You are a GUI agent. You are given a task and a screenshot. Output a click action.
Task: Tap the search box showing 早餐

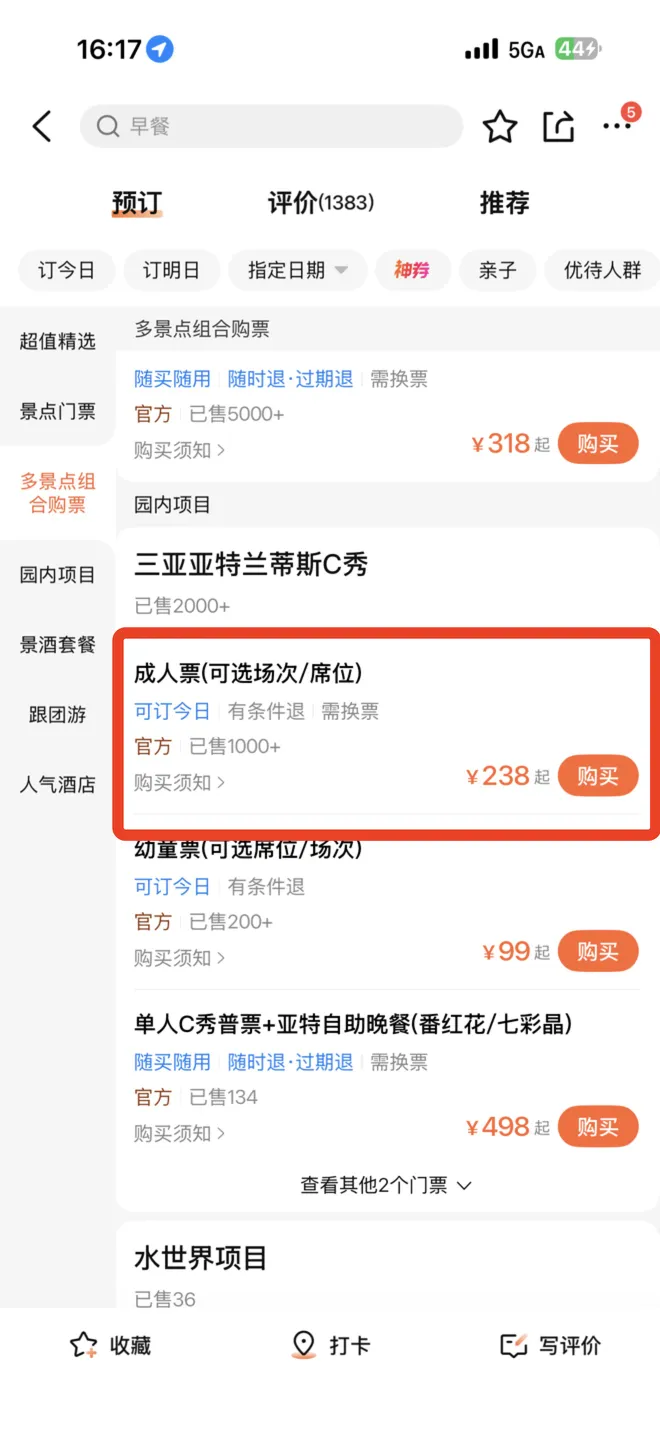272,127
